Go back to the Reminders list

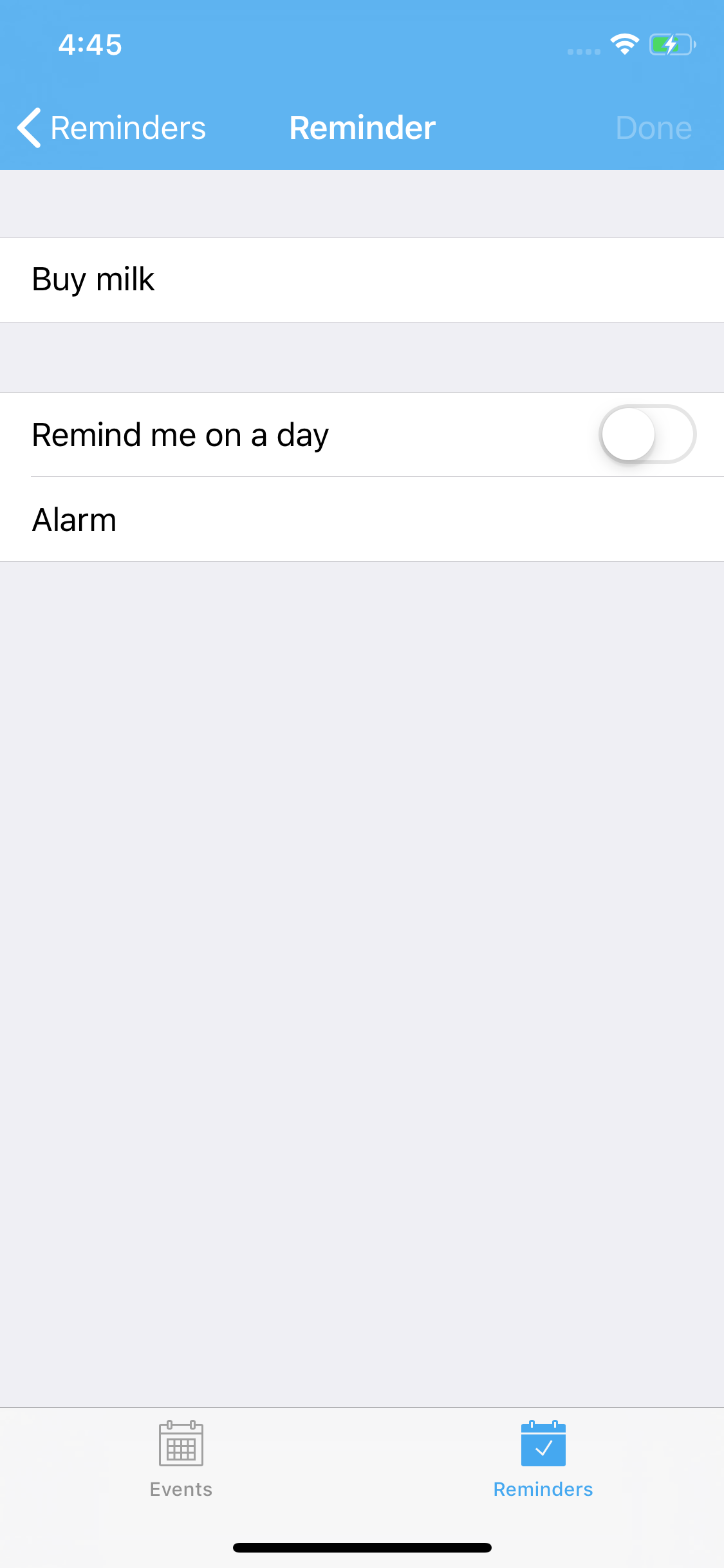click(x=111, y=127)
